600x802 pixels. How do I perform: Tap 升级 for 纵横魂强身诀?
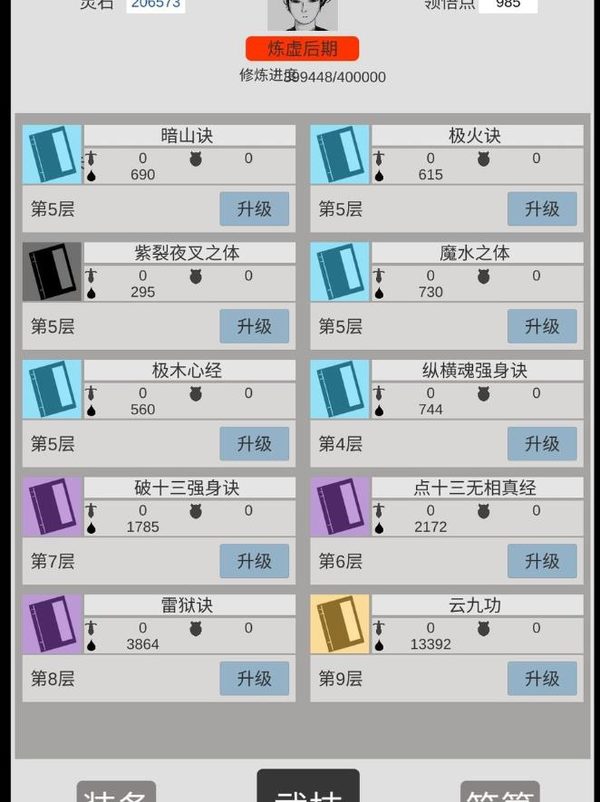pyautogui.click(x=542, y=444)
